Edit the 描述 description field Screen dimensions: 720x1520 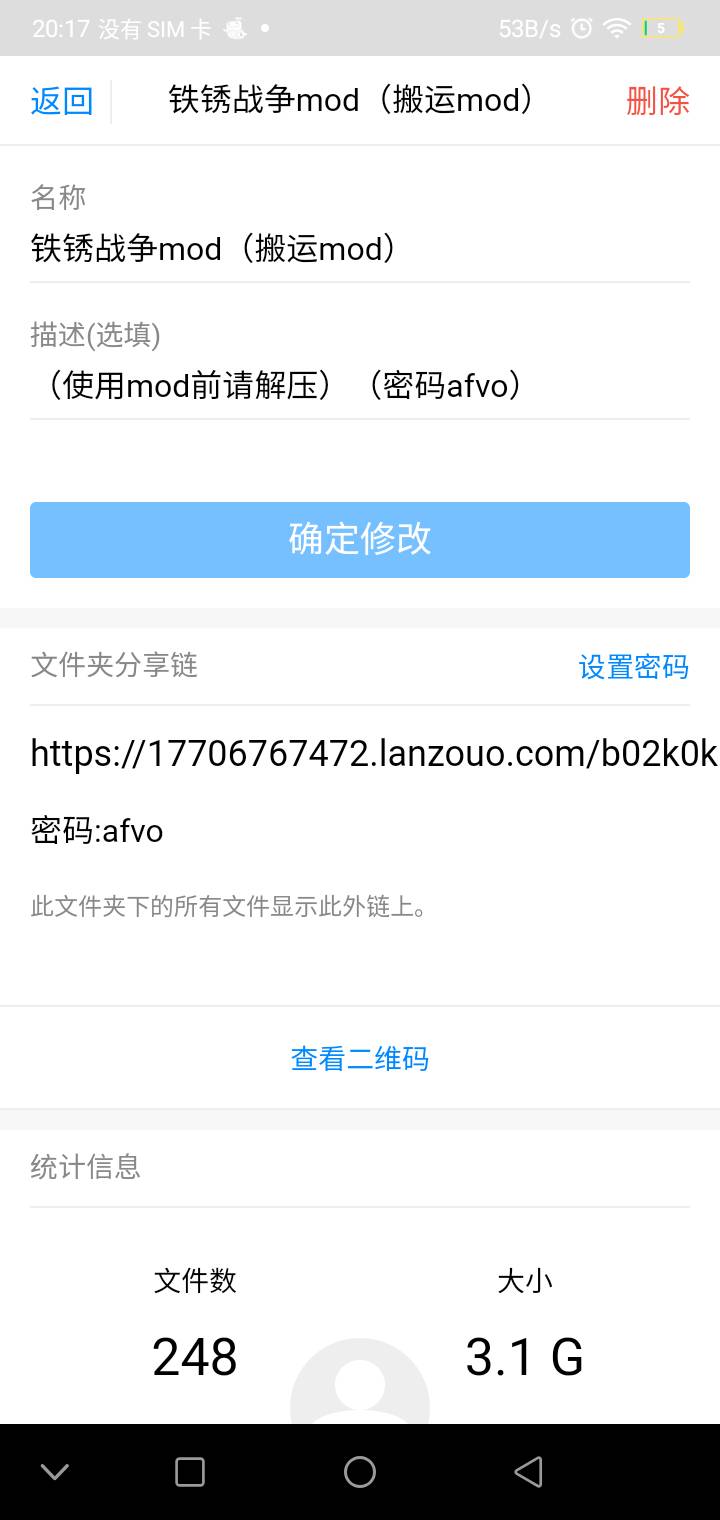tap(358, 385)
